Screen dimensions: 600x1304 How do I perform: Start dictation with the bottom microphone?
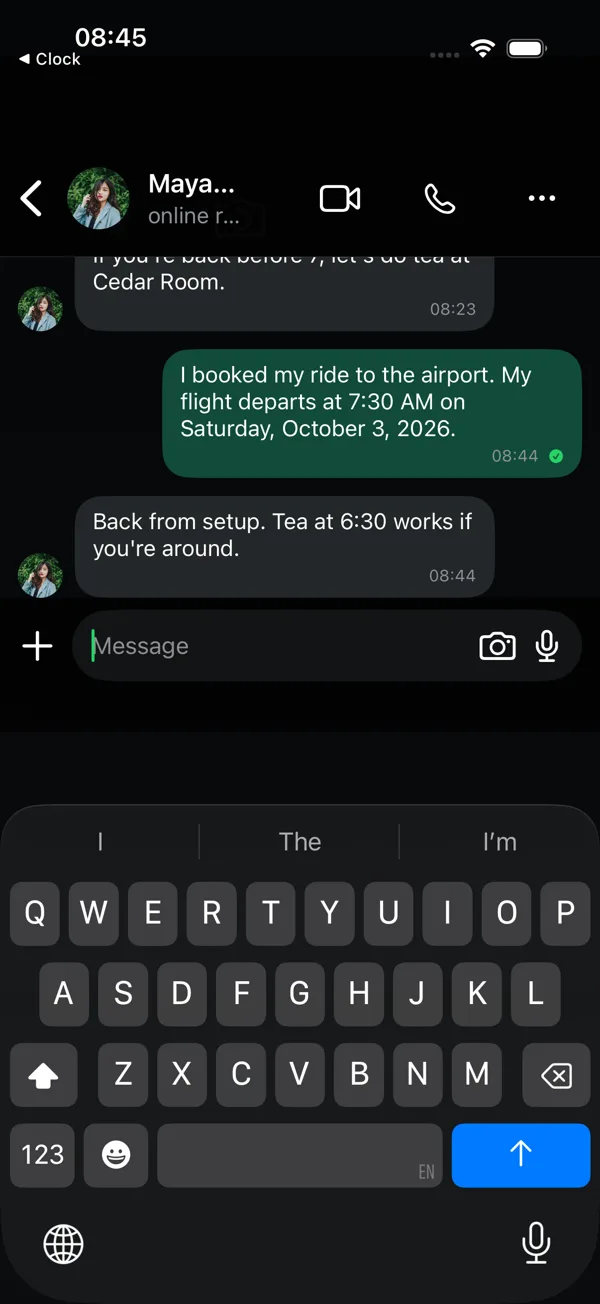(x=536, y=1243)
